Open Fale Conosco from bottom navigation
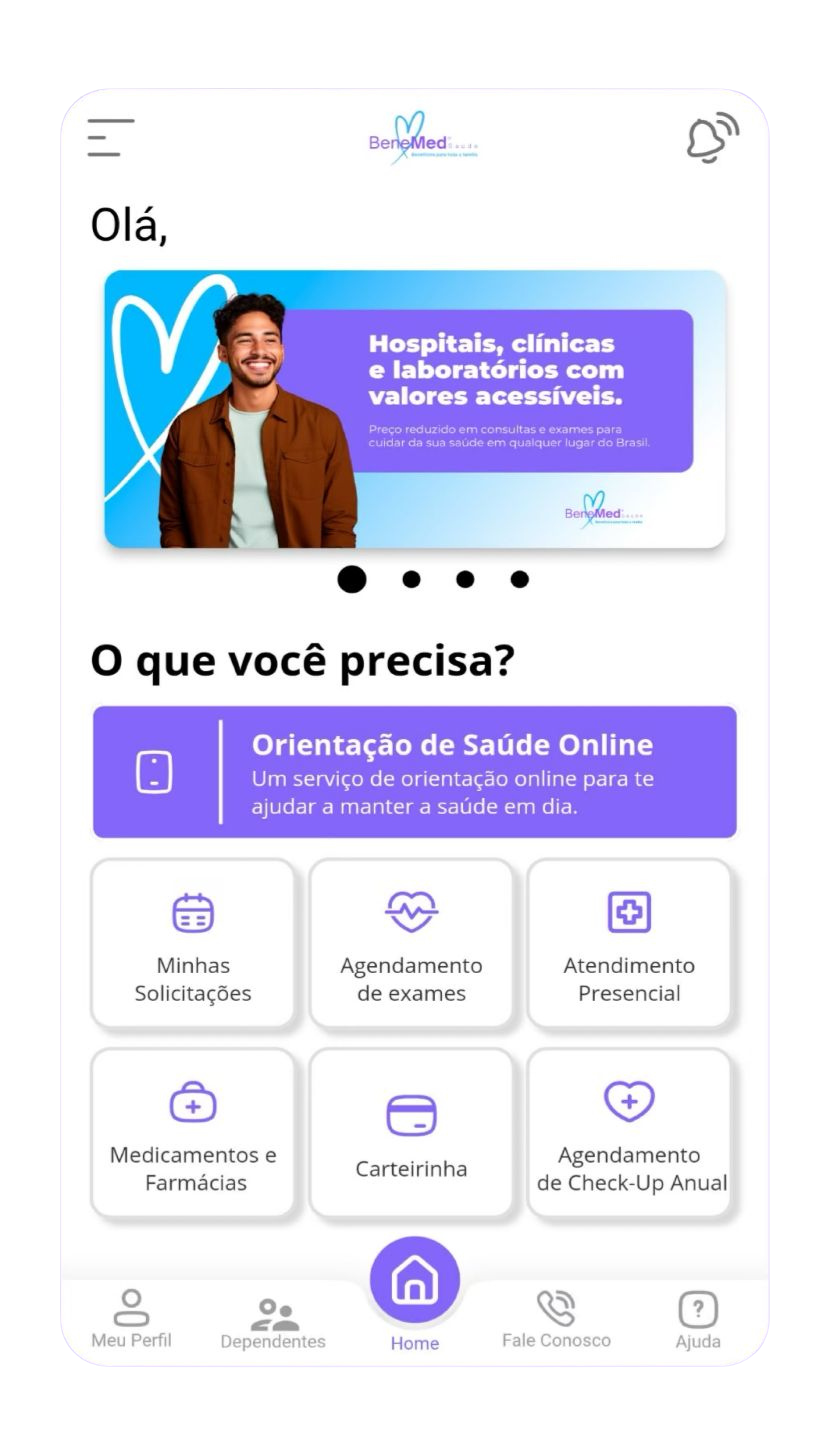835x1446 pixels. point(557,1318)
